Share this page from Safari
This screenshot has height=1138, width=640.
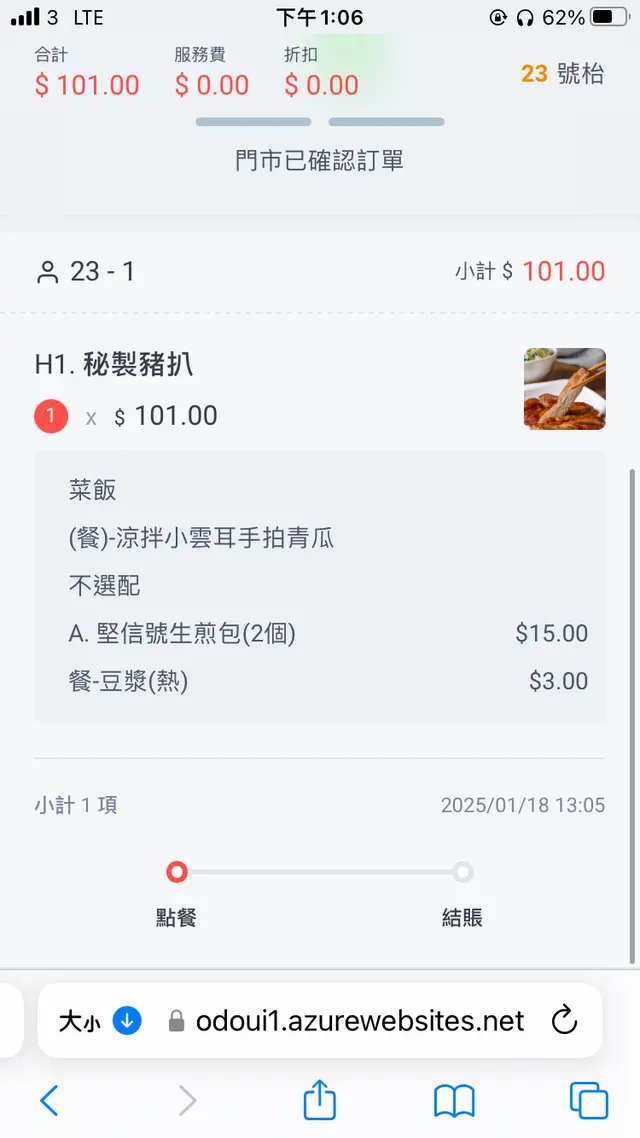pyautogui.click(x=319, y=1101)
